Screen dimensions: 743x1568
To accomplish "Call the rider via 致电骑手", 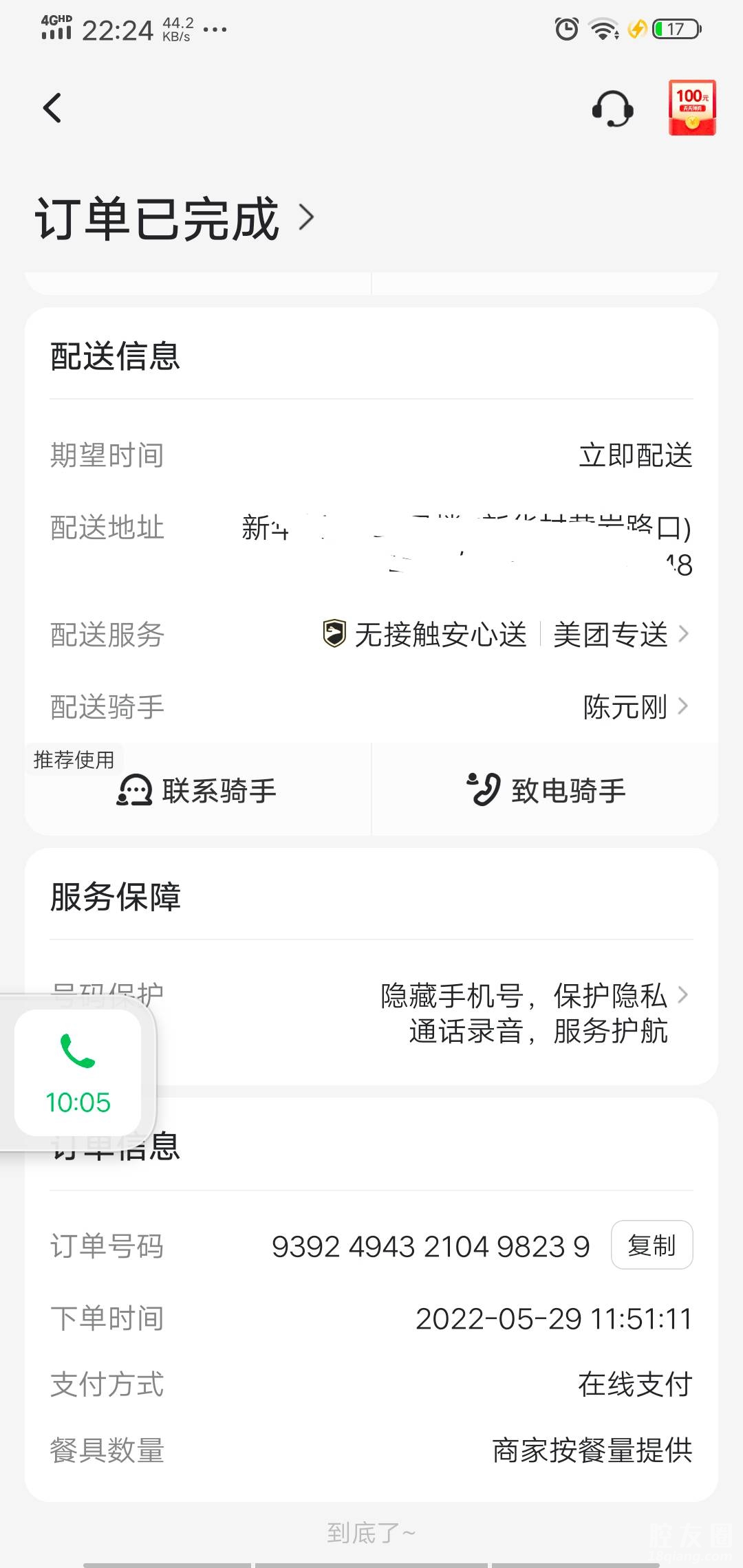I will pos(546,790).
